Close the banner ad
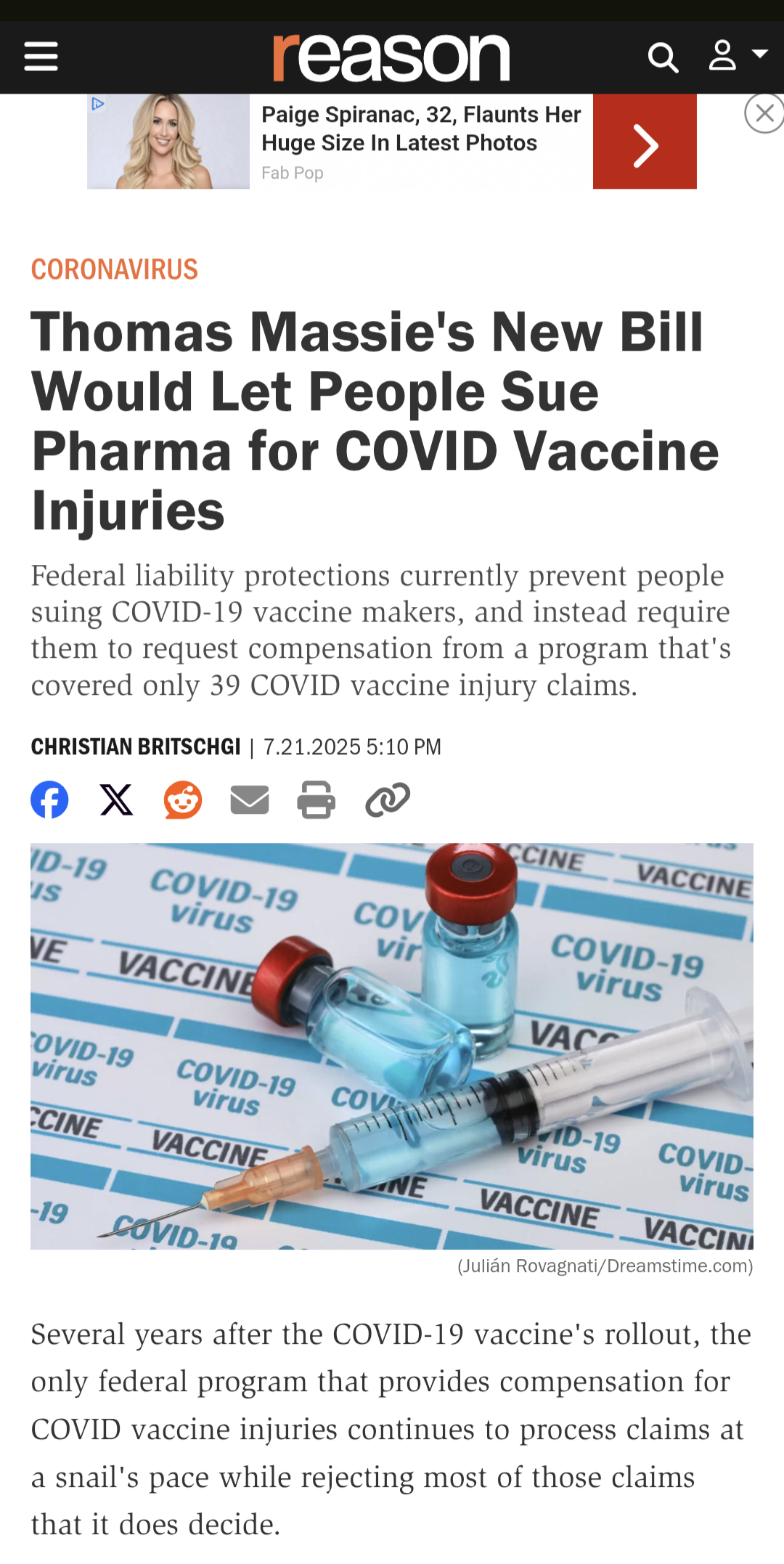The width and height of the screenshot is (784, 1564). [x=764, y=113]
